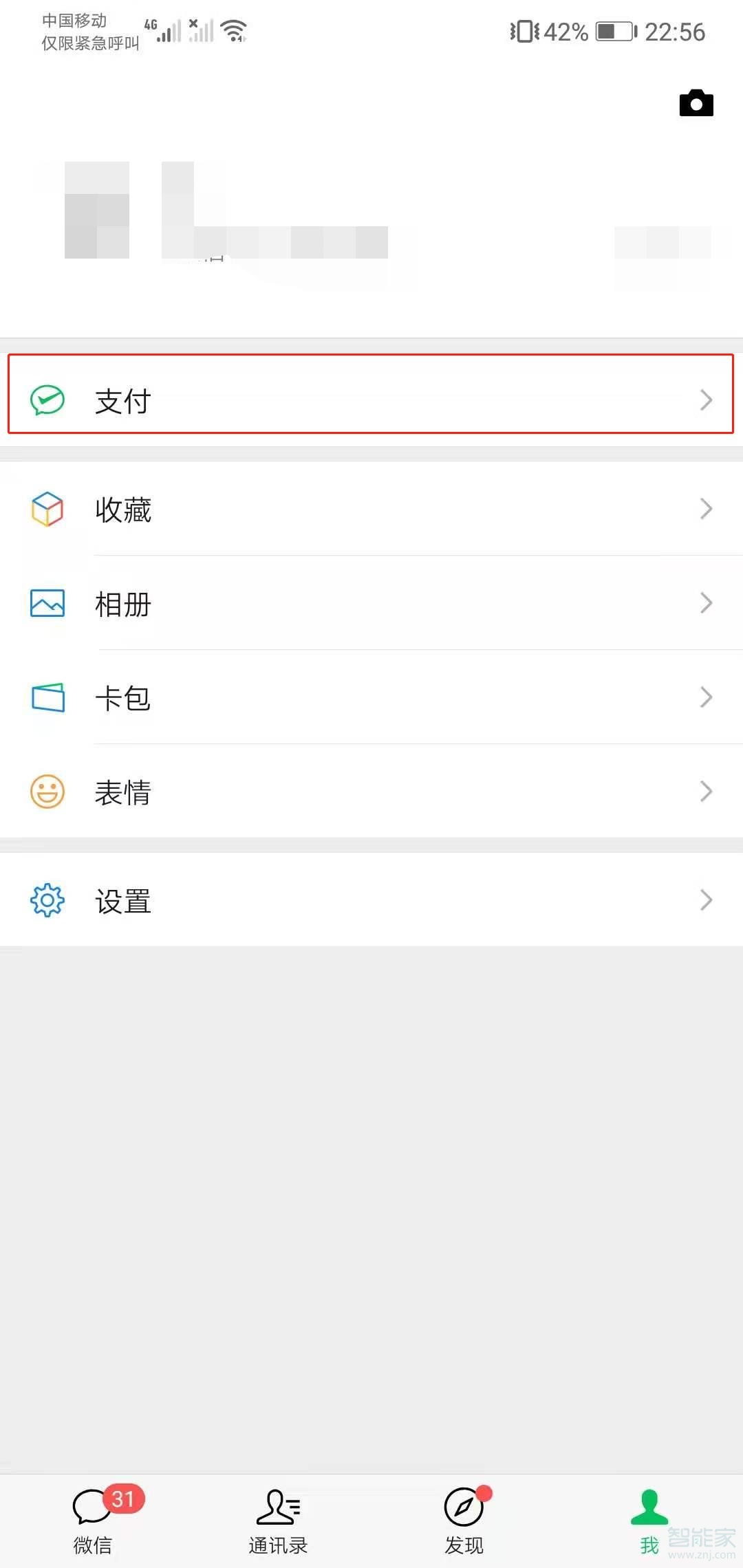This screenshot has width=743, height=1568.
Task: Open the camera icon at top right
Action: (x=696, y=103)
